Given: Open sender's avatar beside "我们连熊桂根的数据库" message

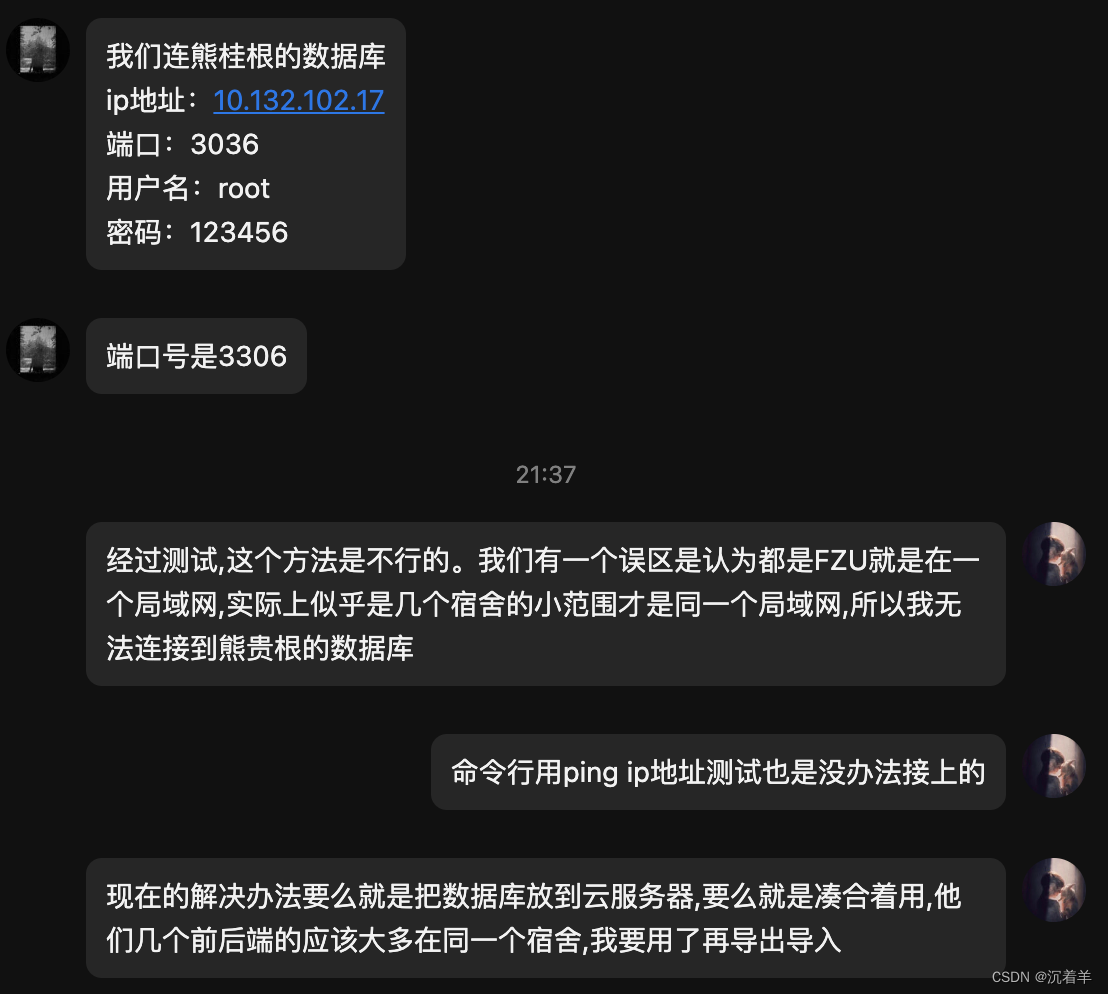Looking at the screenshot, I should 38,50.
